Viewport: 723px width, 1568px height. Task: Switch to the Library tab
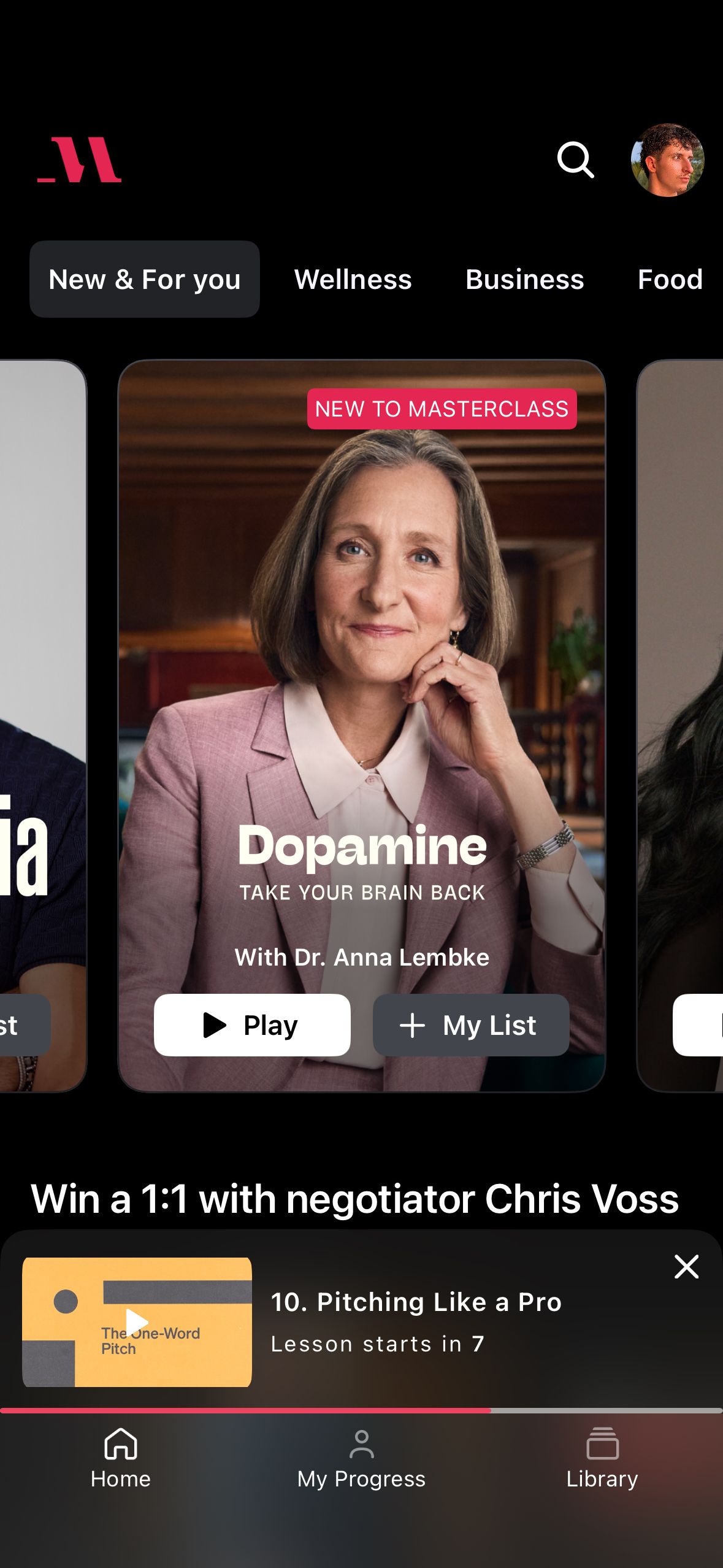tap(602, 1459)
